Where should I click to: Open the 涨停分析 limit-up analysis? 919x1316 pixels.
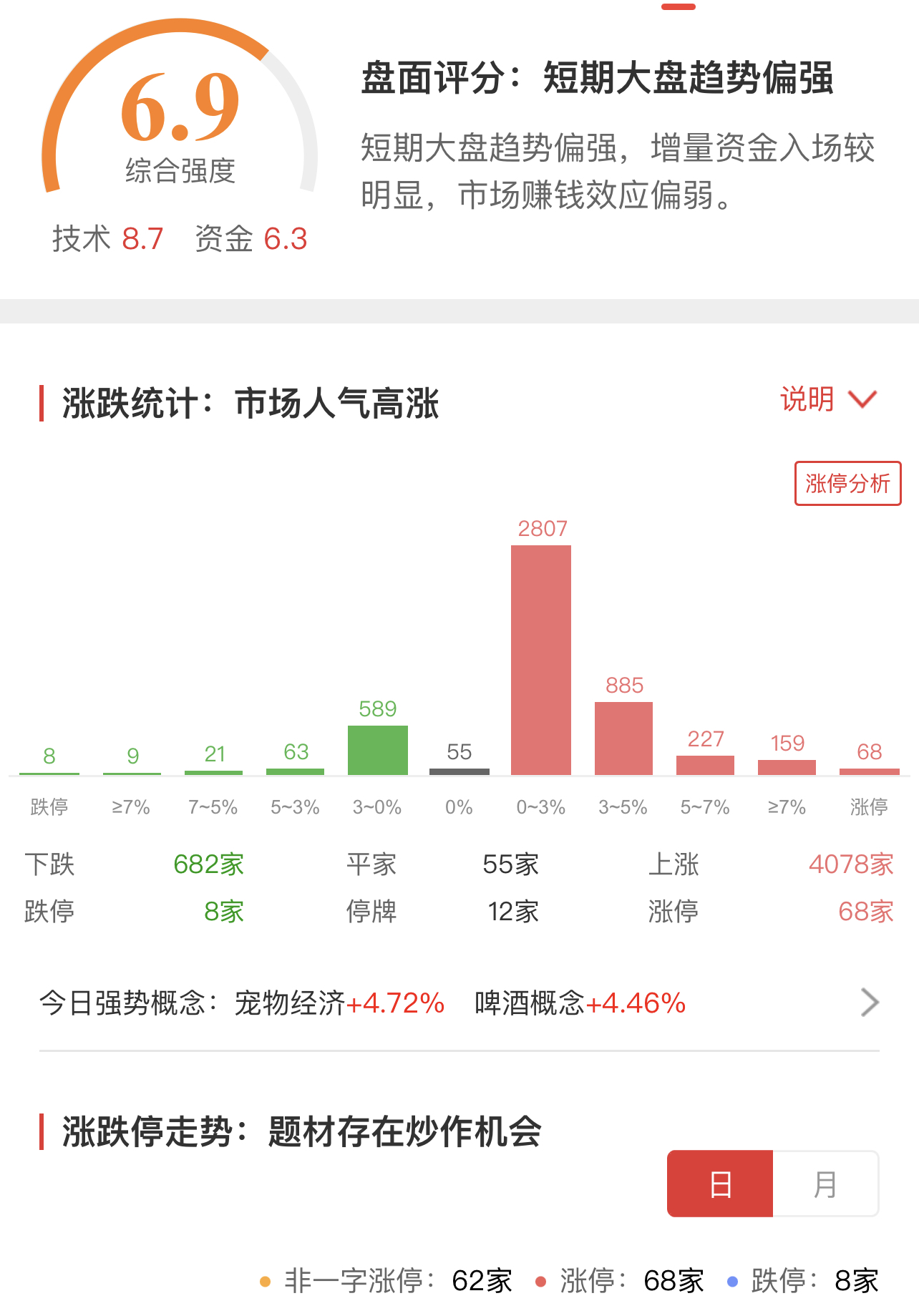coord(847,484)
